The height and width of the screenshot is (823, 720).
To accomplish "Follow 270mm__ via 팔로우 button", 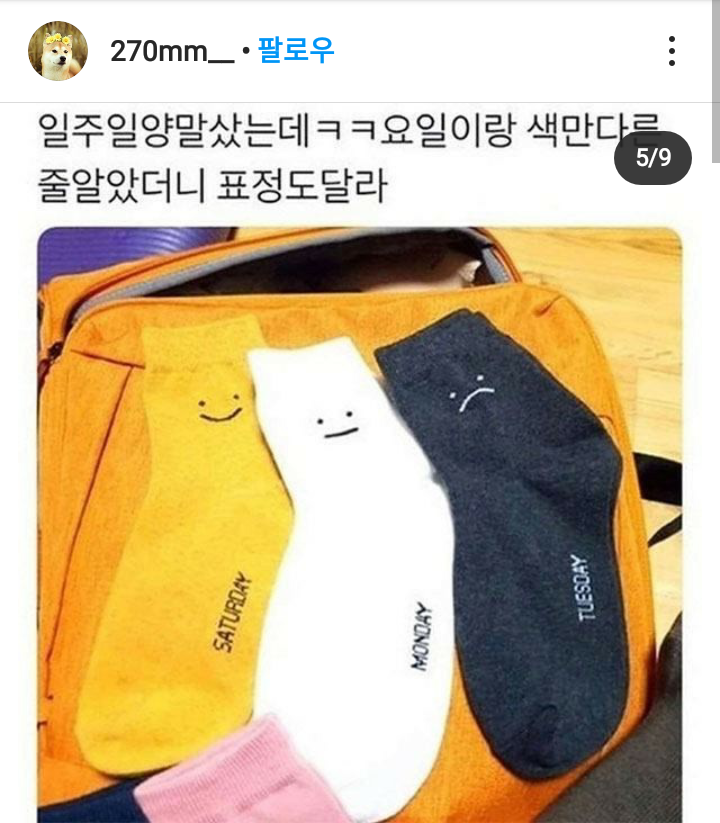I will click(296, 50).
